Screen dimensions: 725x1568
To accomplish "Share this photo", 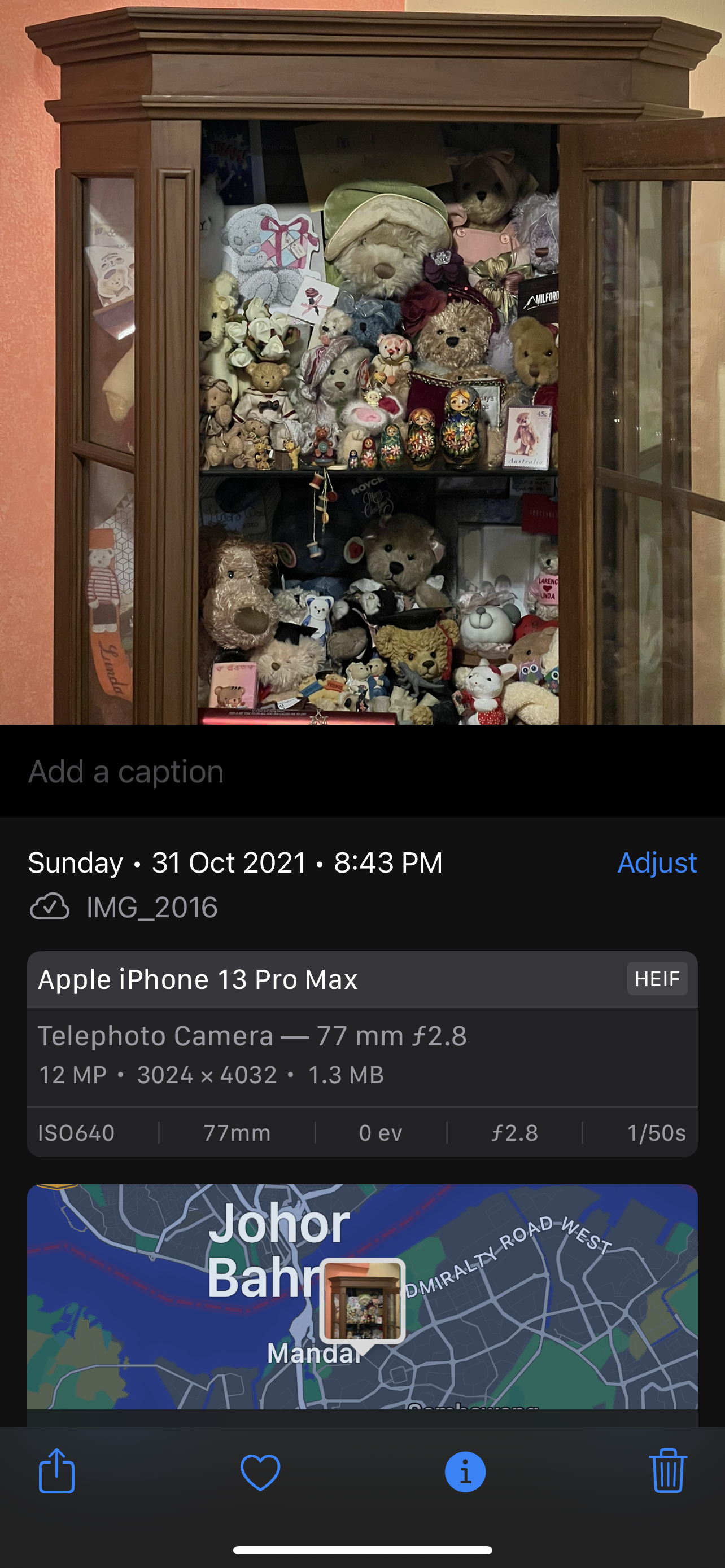I will [56, 1471].
